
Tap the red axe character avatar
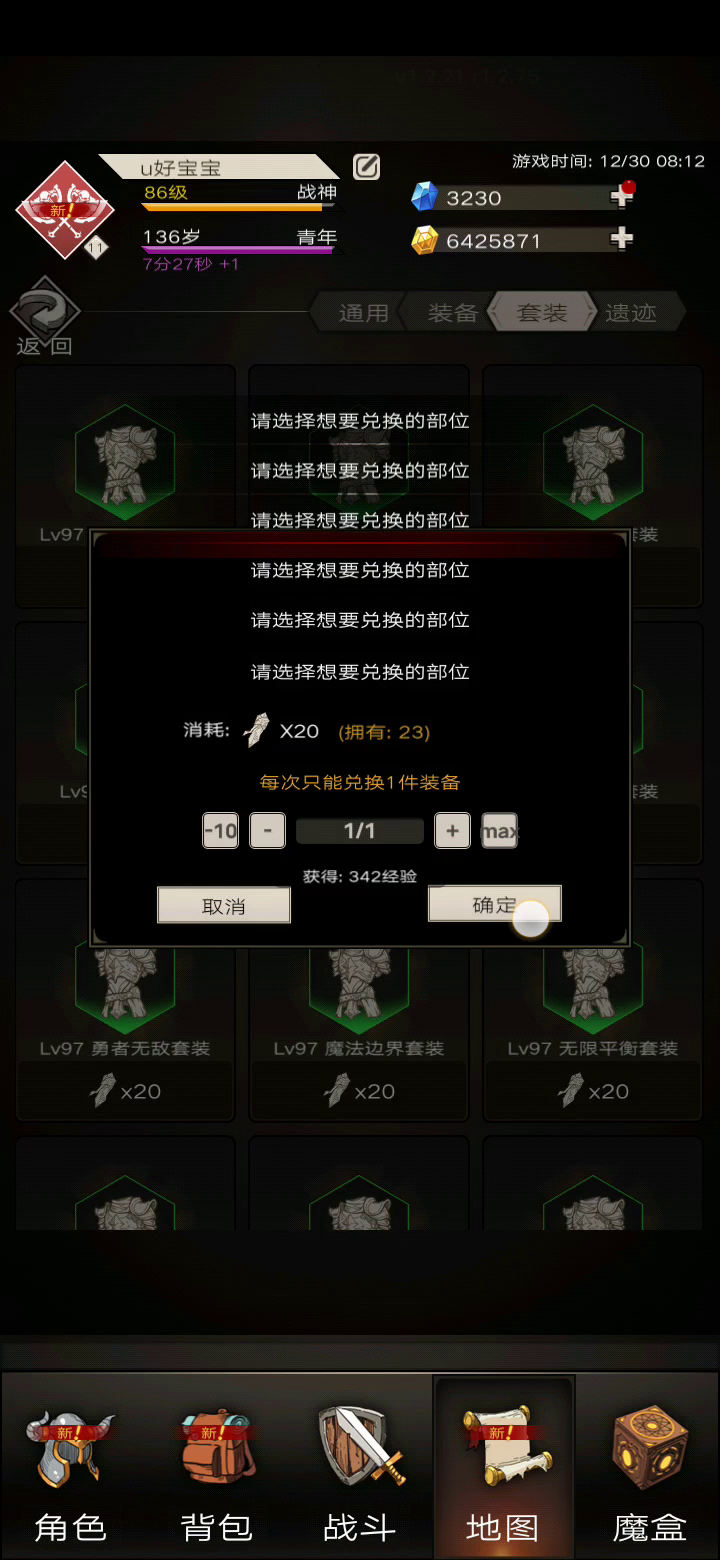coord(65,210)
